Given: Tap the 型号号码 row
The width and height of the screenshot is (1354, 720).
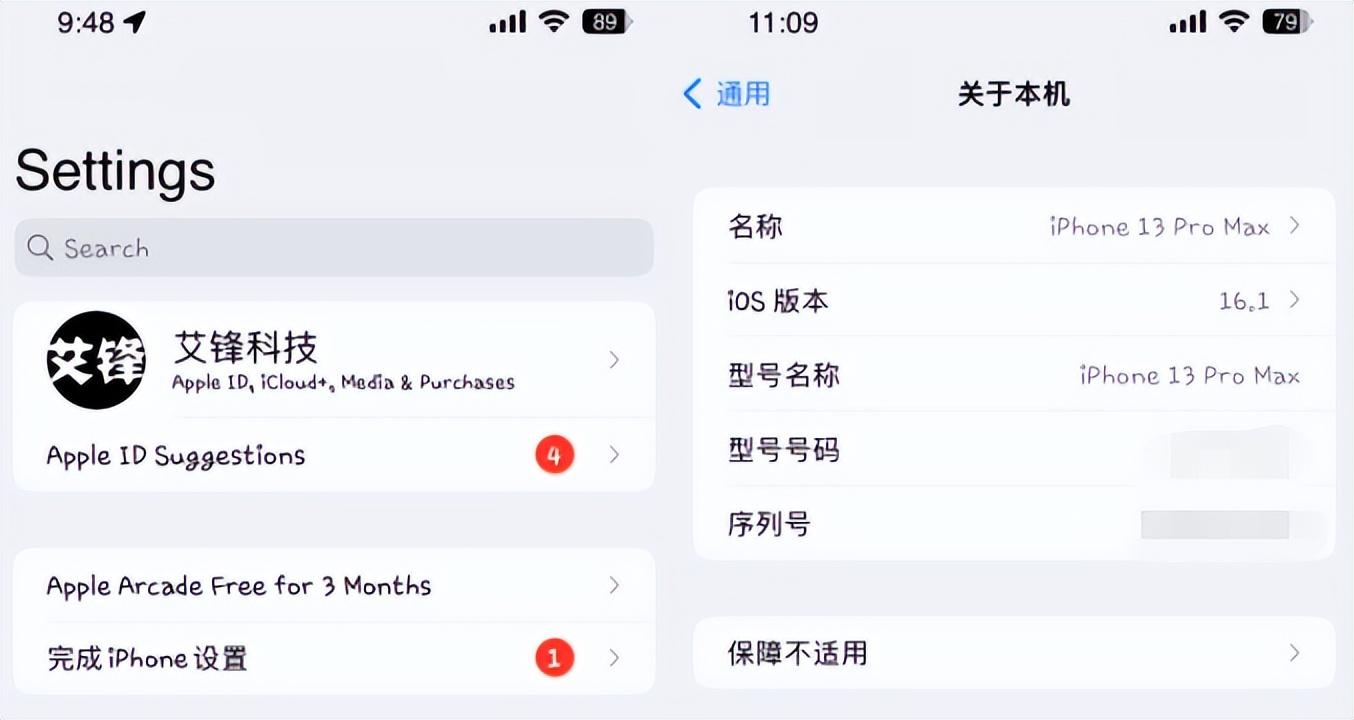Looking at the screenshot, I should click(1013, 450).
